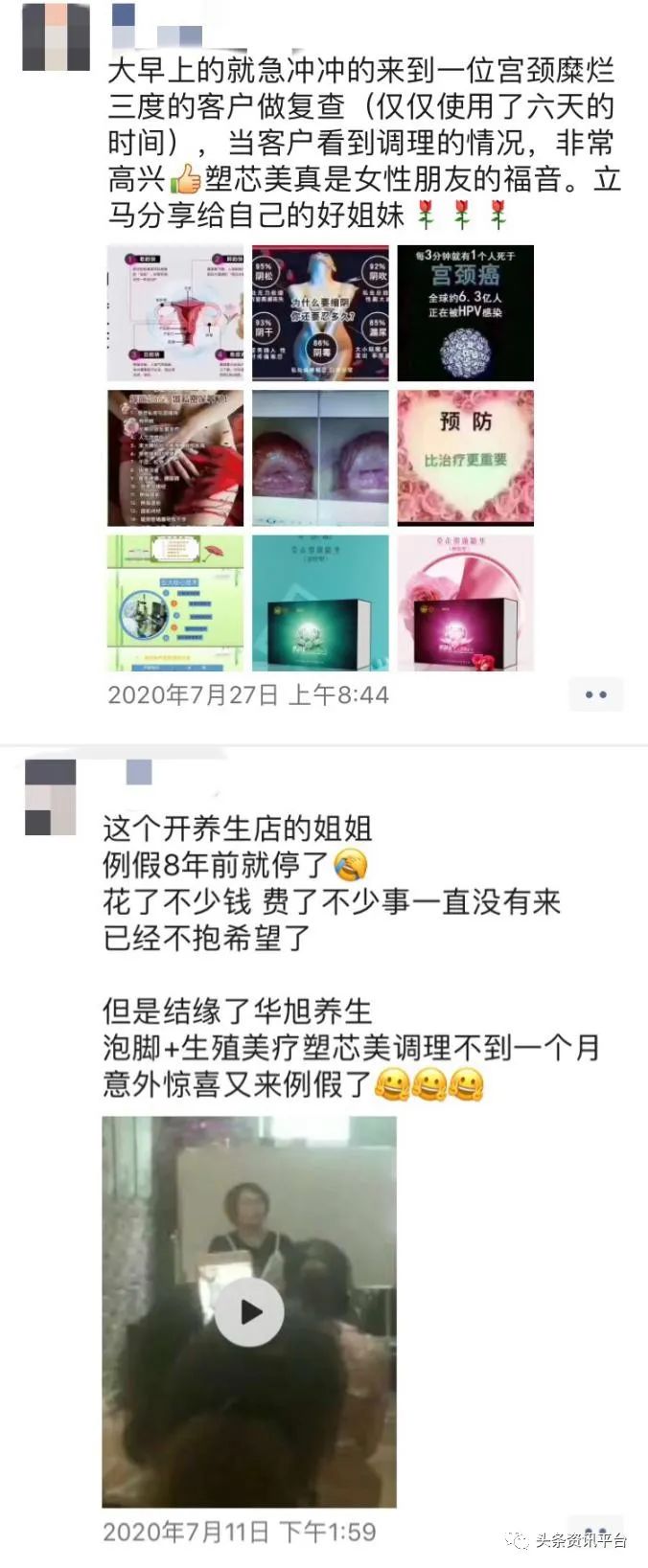The height and width of the screenshot is (1568, 648).
Task: Play the video in the July 11 post
Action: tap(249, 1311)
